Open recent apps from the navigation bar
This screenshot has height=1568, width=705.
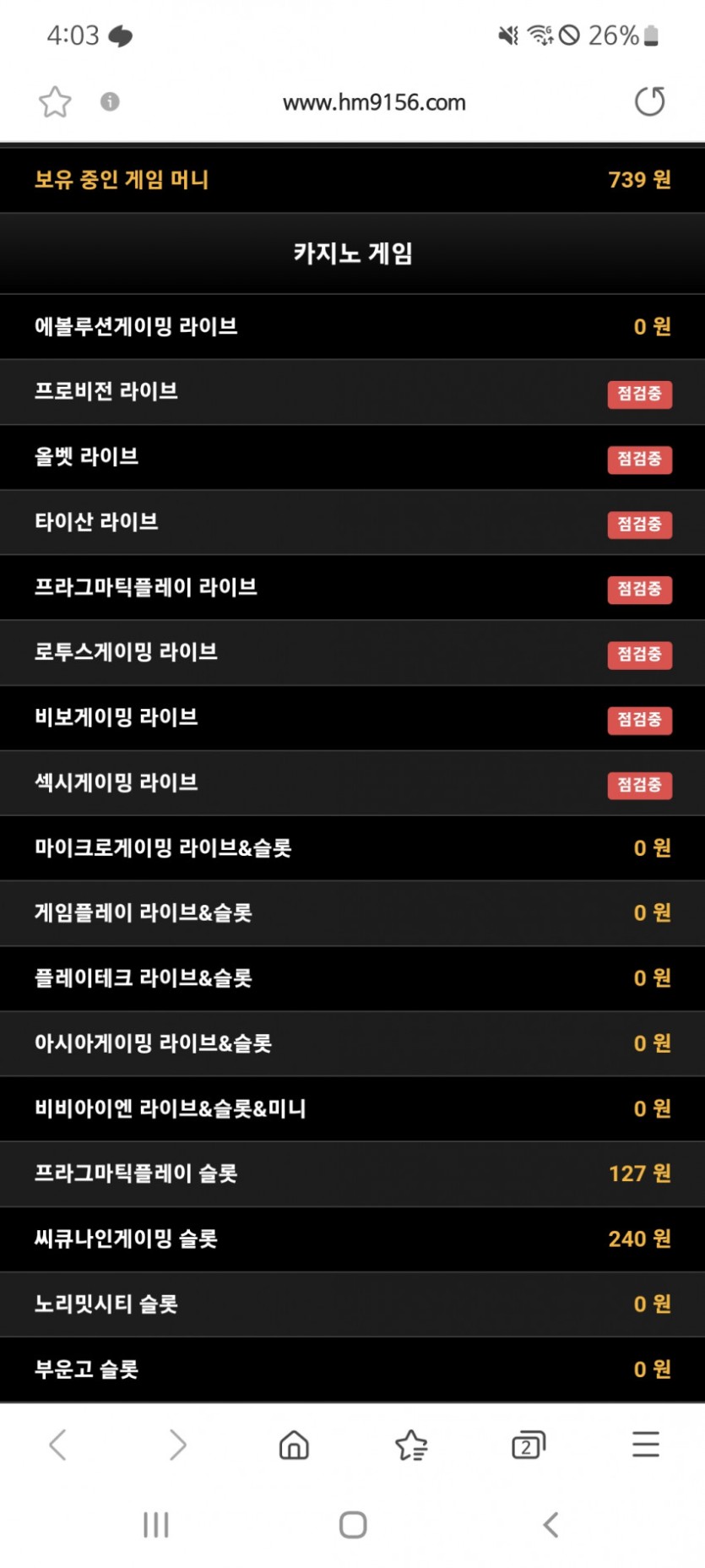coord(156,1525)
